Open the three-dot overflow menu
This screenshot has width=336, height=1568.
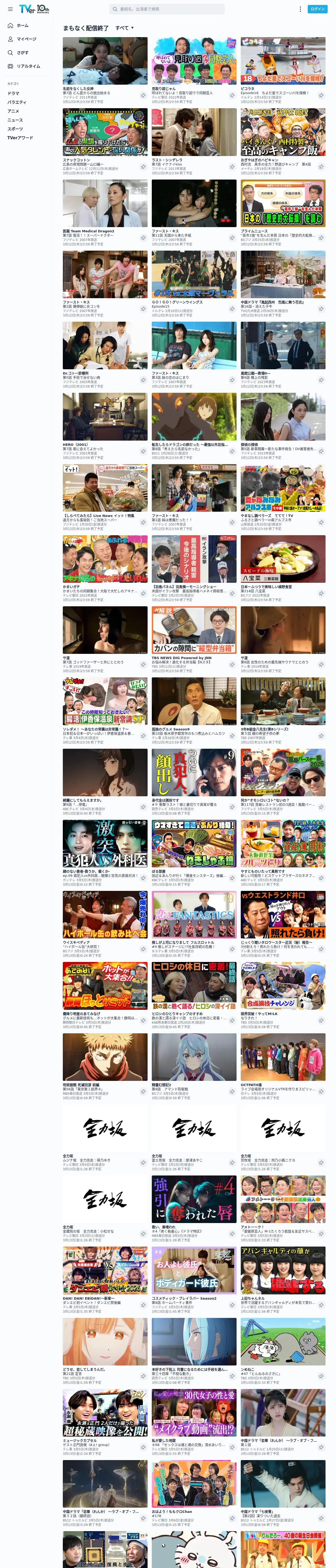pos(300,9)
